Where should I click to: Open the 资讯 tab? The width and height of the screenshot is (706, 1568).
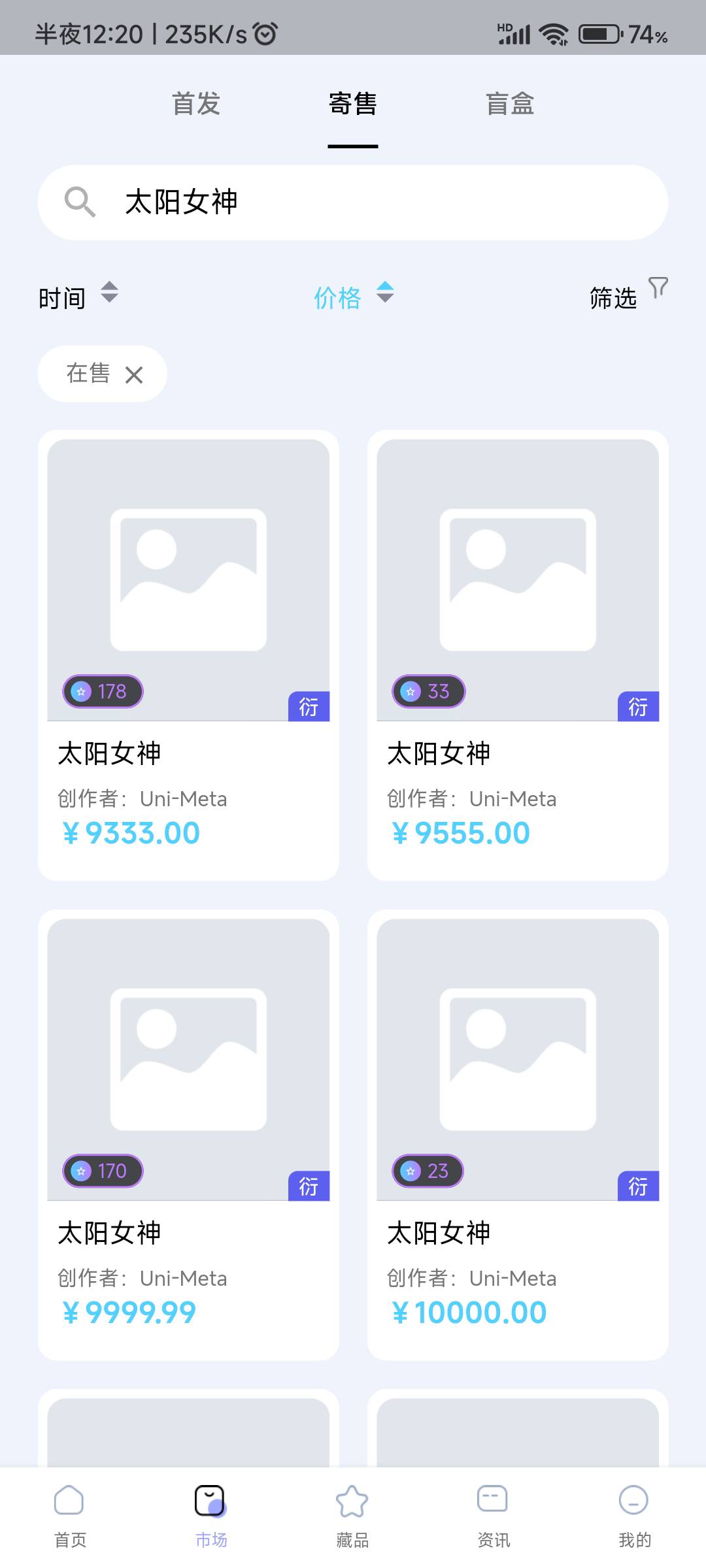click(494, 1516)
